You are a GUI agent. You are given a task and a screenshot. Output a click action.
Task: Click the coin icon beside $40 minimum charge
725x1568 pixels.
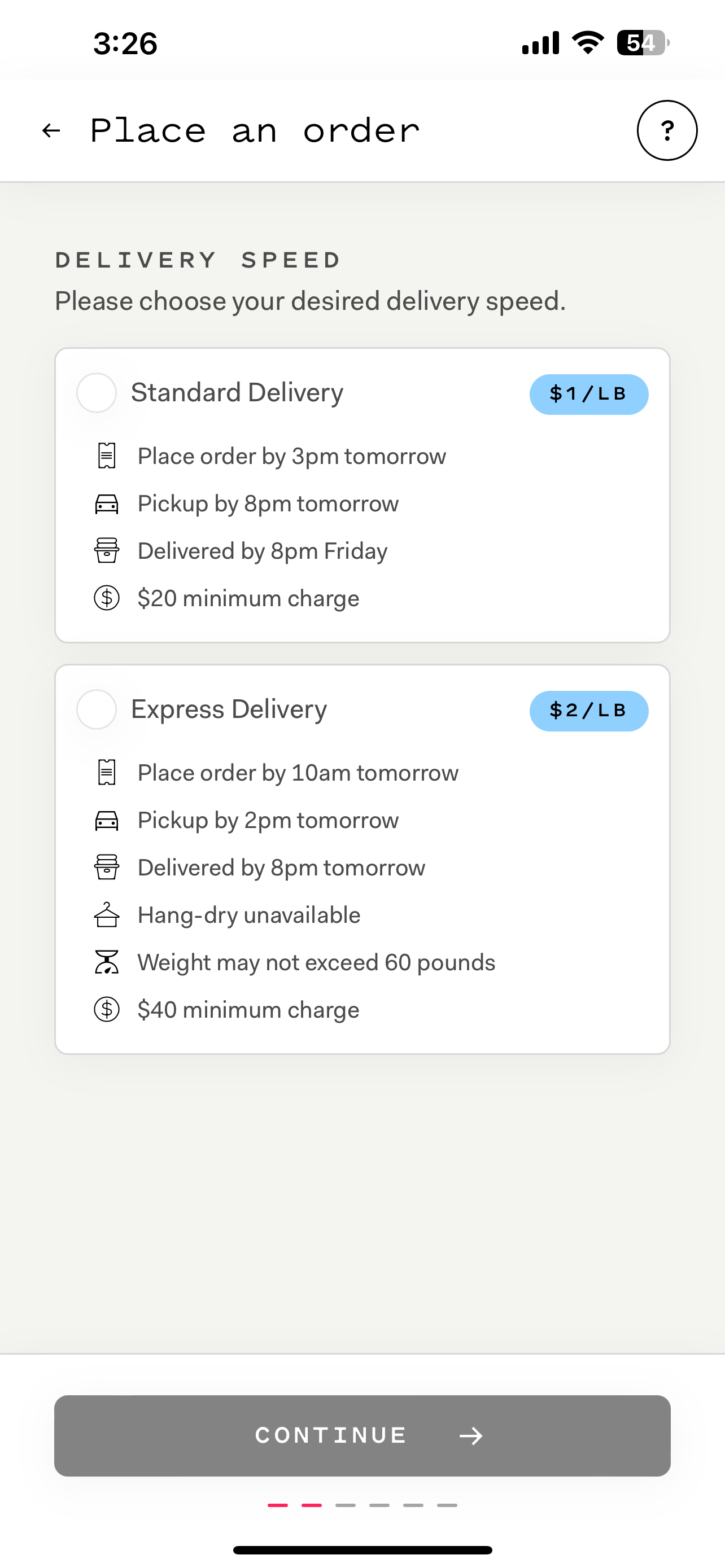tap(107, 1009)
